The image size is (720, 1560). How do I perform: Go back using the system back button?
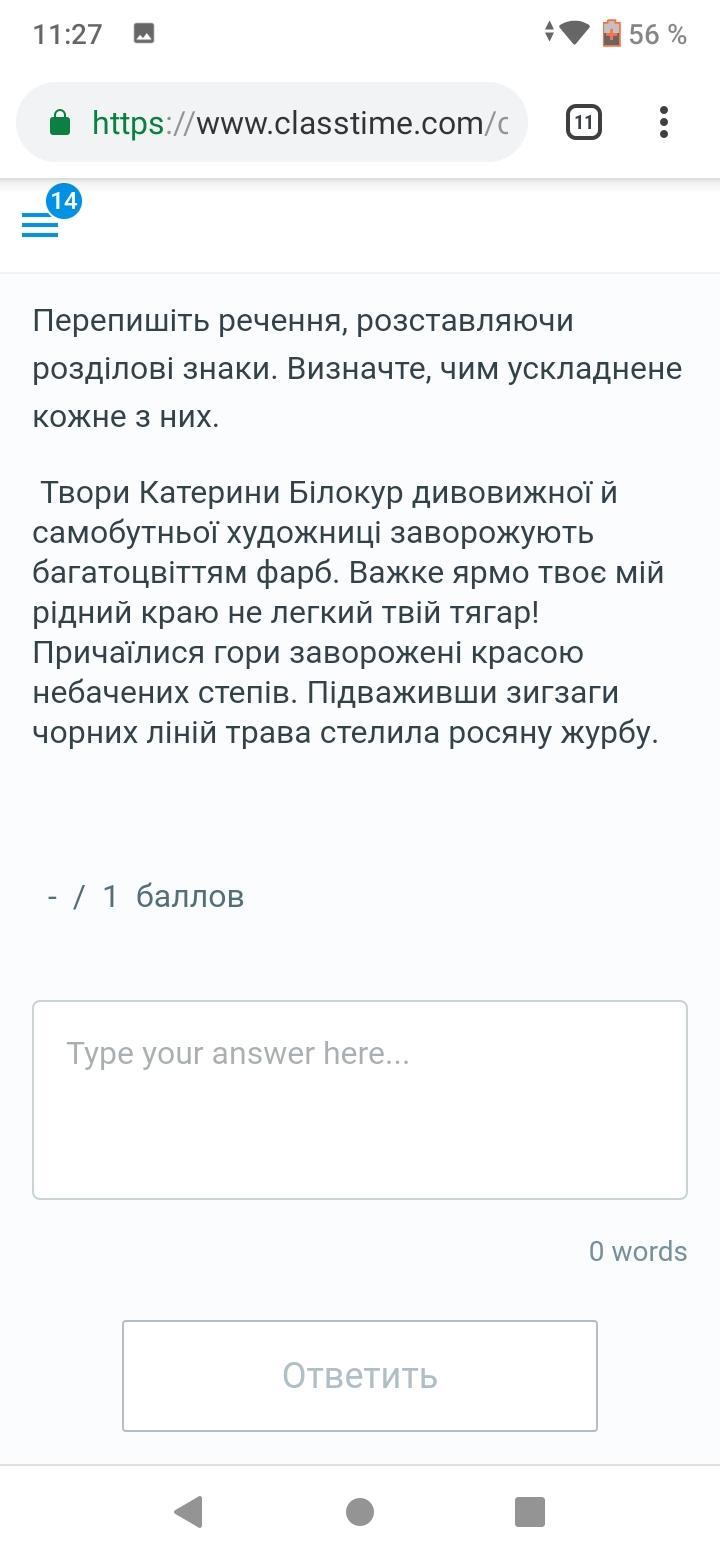tap(189, 1512)
